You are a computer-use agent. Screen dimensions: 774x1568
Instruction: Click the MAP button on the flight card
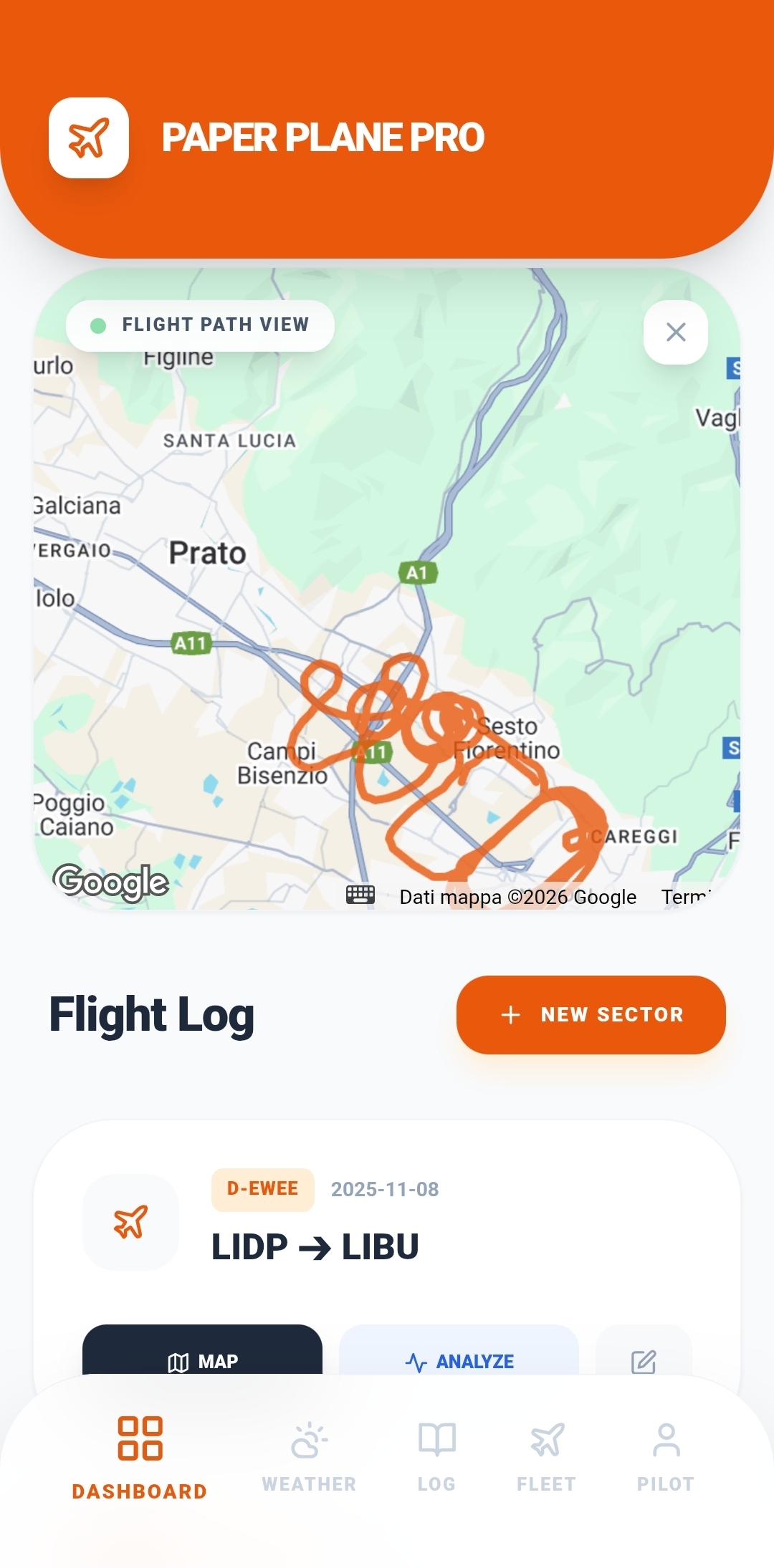[203, 1361]
